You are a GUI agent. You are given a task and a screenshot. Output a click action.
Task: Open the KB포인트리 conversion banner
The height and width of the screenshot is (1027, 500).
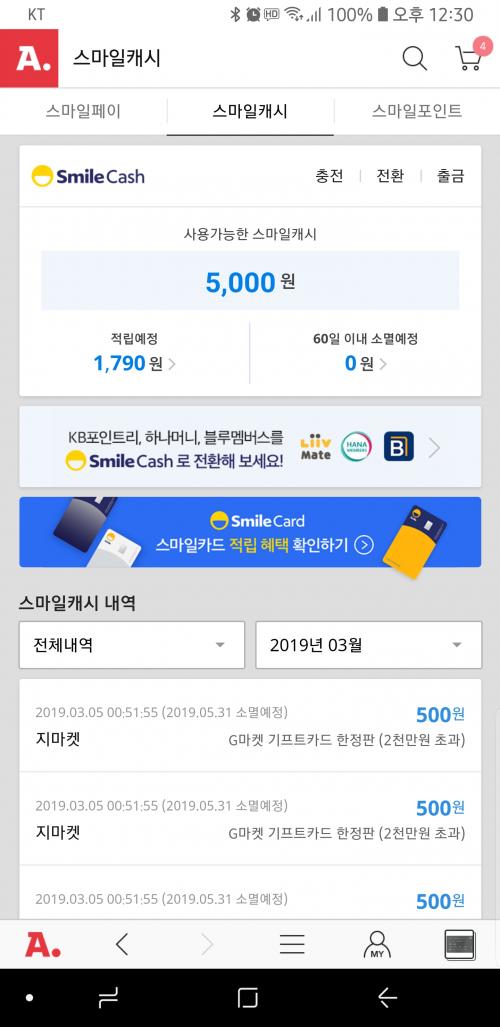250,447
